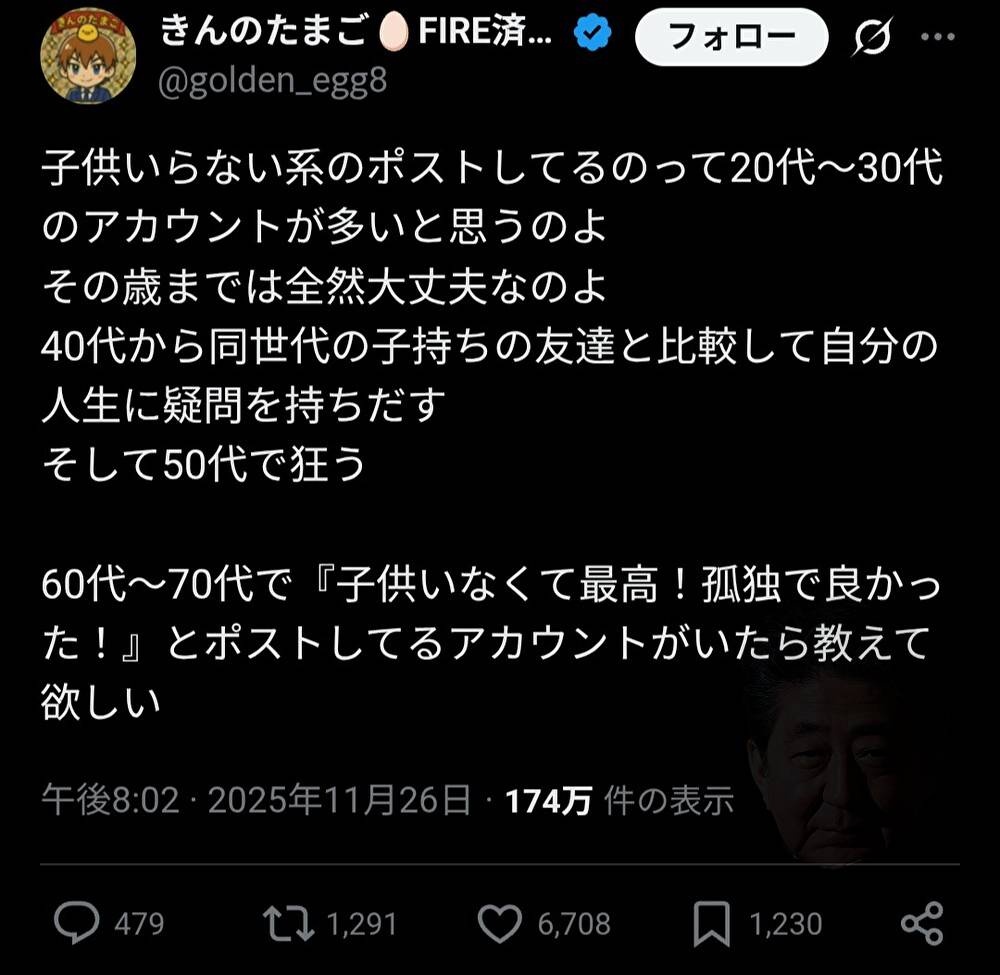The image size is (1000, 975).
Task: Reply to this post
Action: 76,923
